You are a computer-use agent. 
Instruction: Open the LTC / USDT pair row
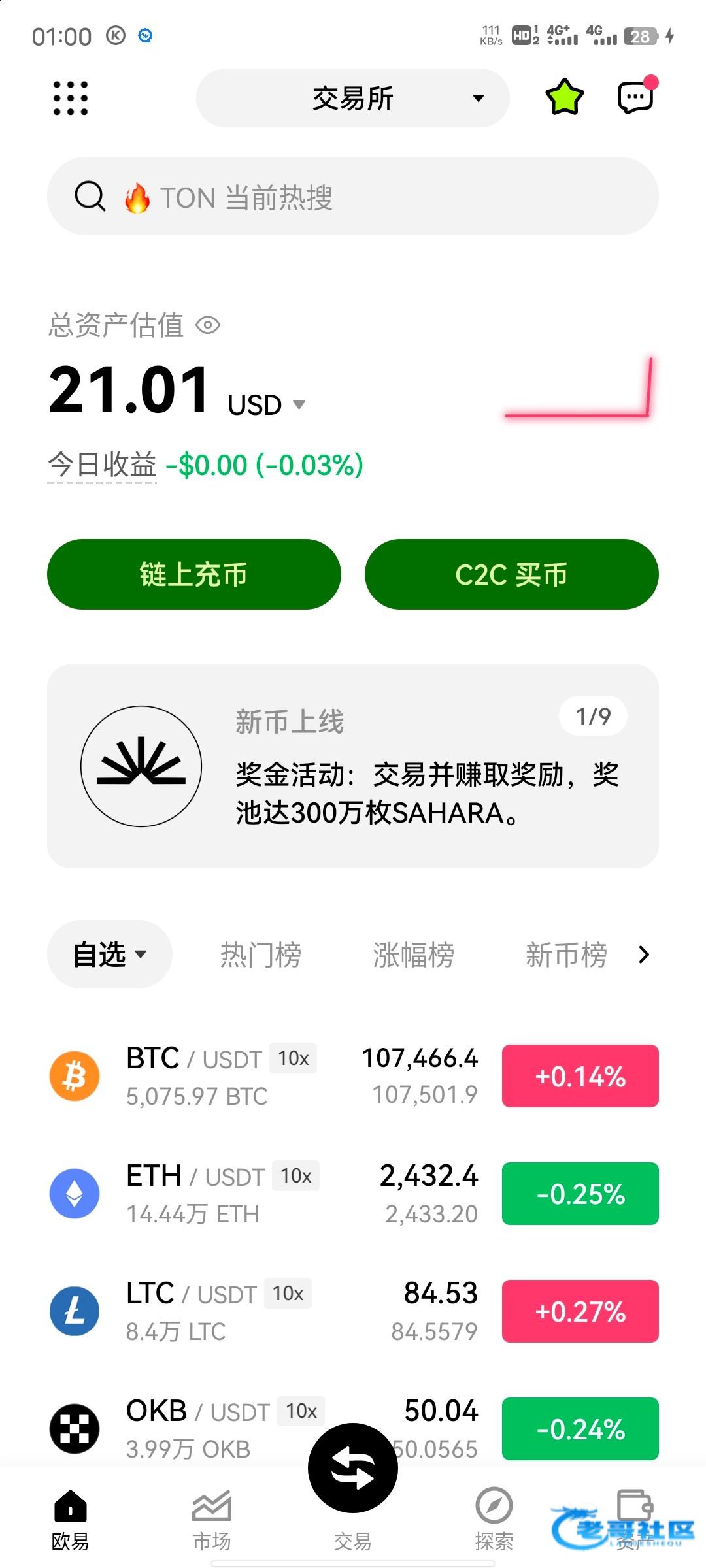353,1311
